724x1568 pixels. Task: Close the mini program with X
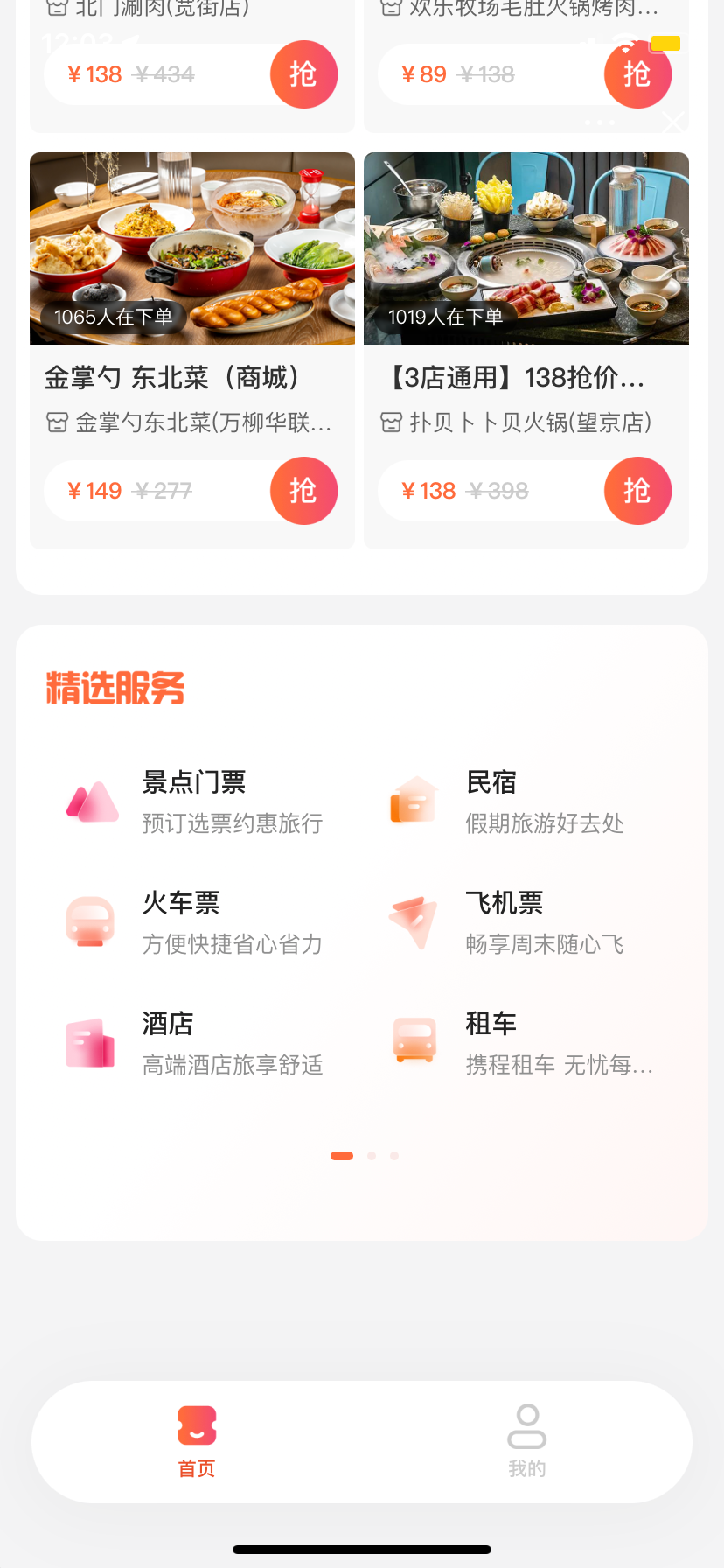click(673, 122)
